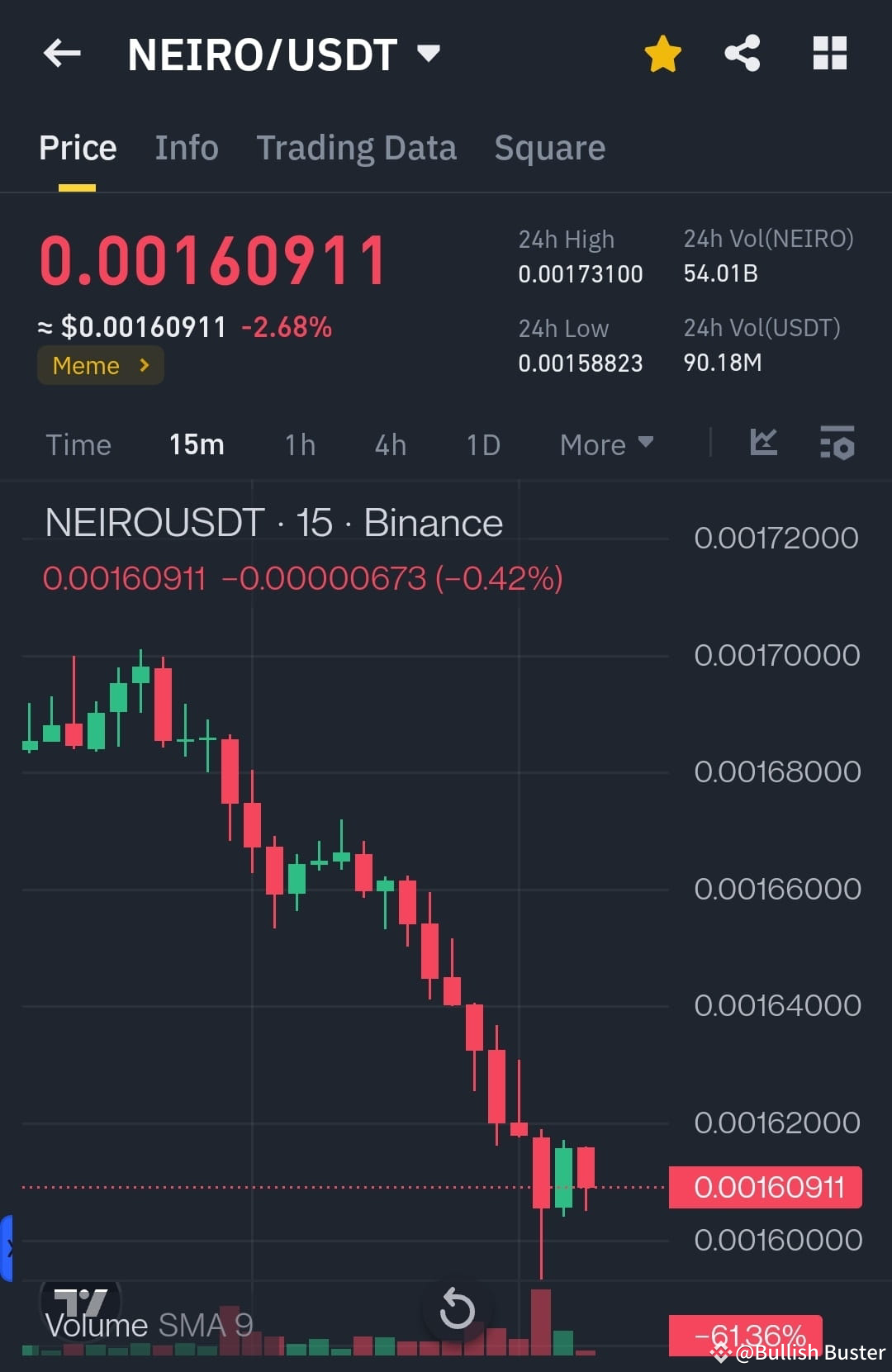Click the red -61.36% volume badge
The width and height of the screenshot is (892, 1372).
coord(744,1333)
